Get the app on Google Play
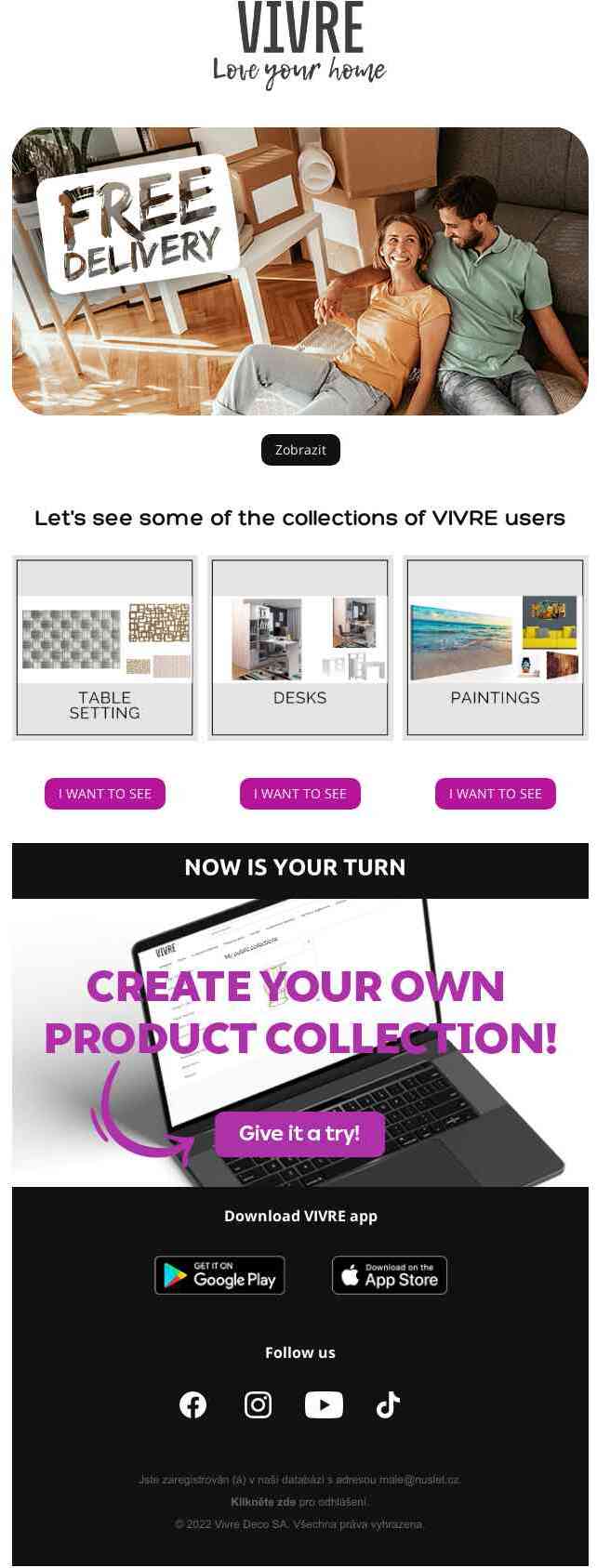The width and height of the screenshot is (597, 1568). coord(219,1275)
